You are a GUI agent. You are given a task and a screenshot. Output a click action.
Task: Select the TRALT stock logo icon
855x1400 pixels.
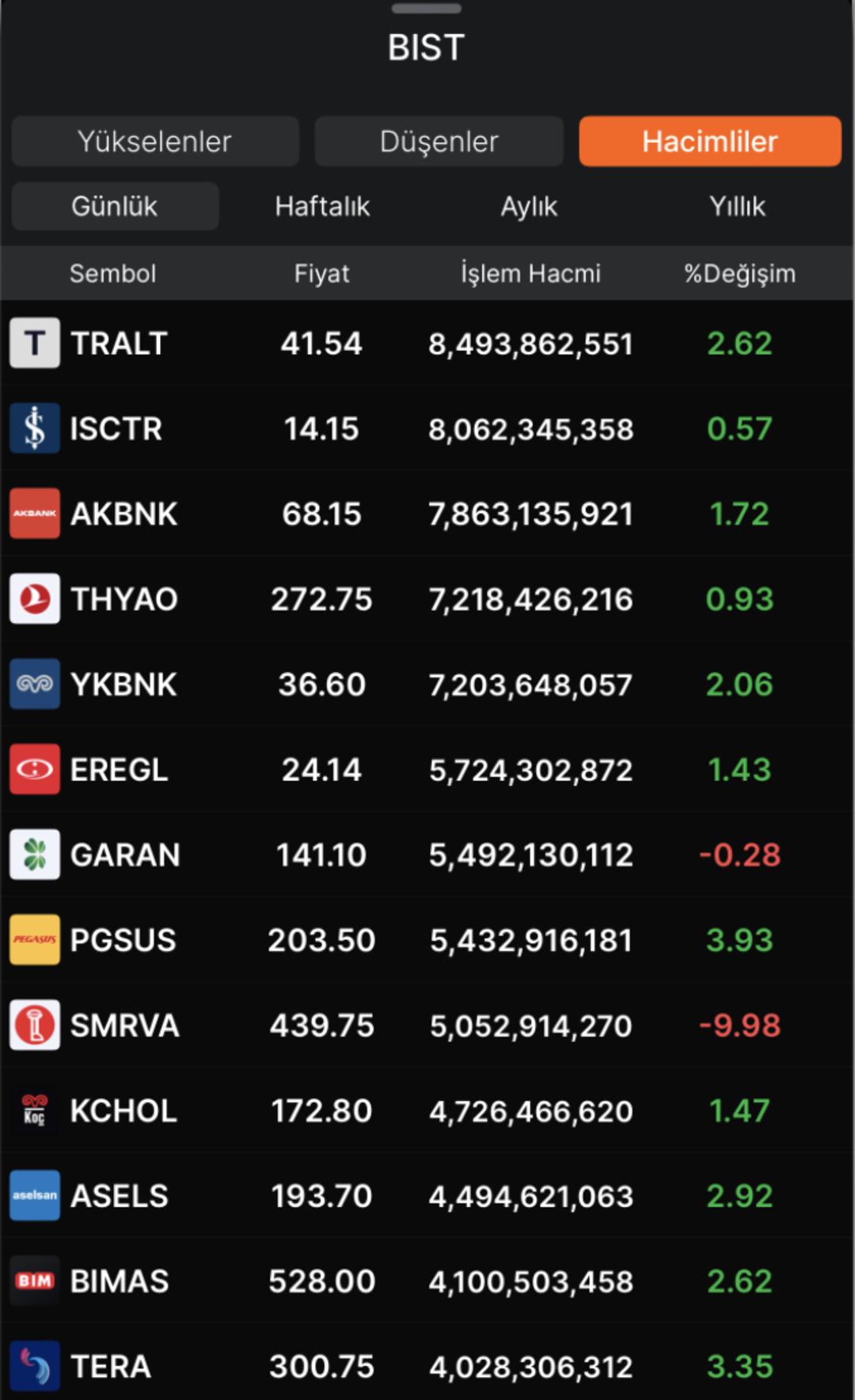tap(35, 343)
